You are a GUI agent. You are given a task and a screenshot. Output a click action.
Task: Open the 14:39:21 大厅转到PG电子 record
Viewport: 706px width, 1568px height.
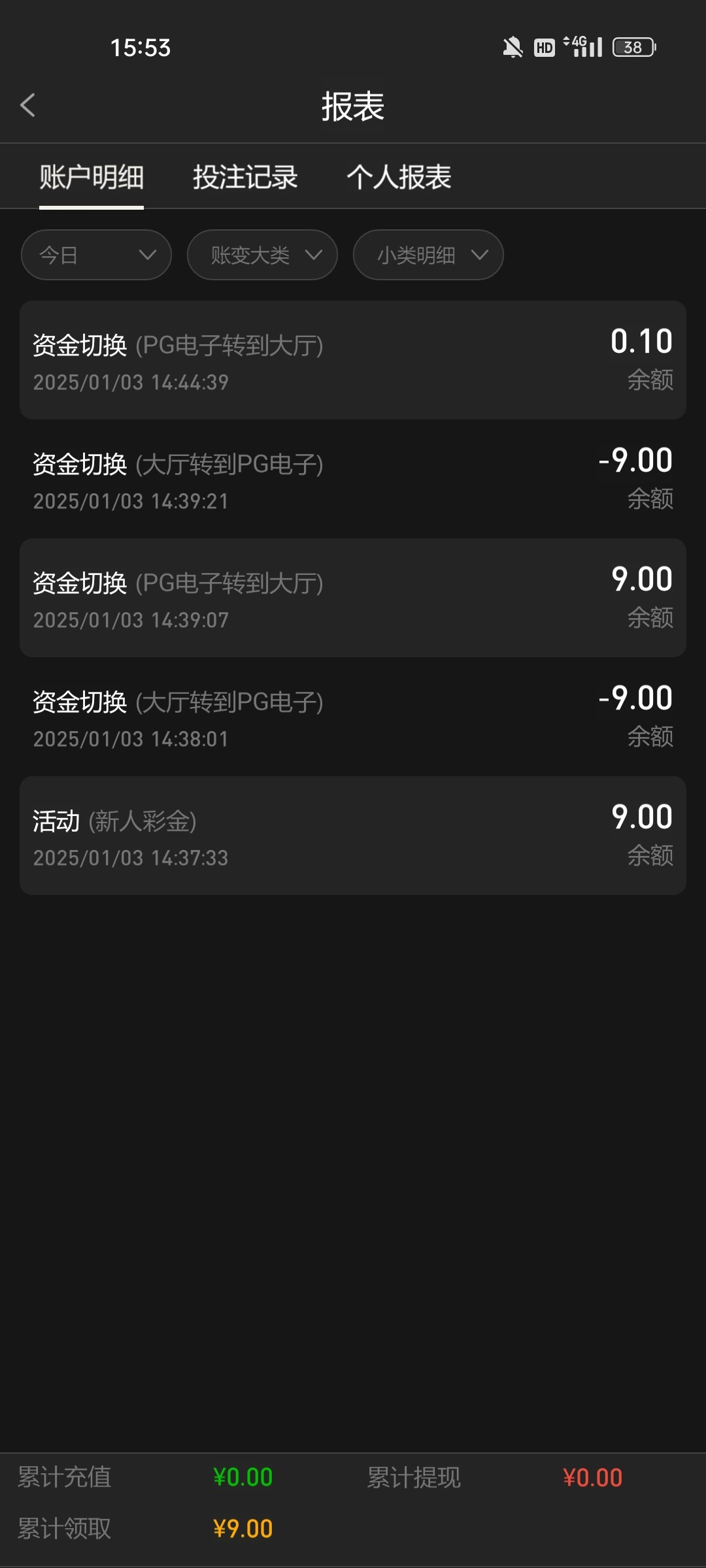[x=353, y=479]
